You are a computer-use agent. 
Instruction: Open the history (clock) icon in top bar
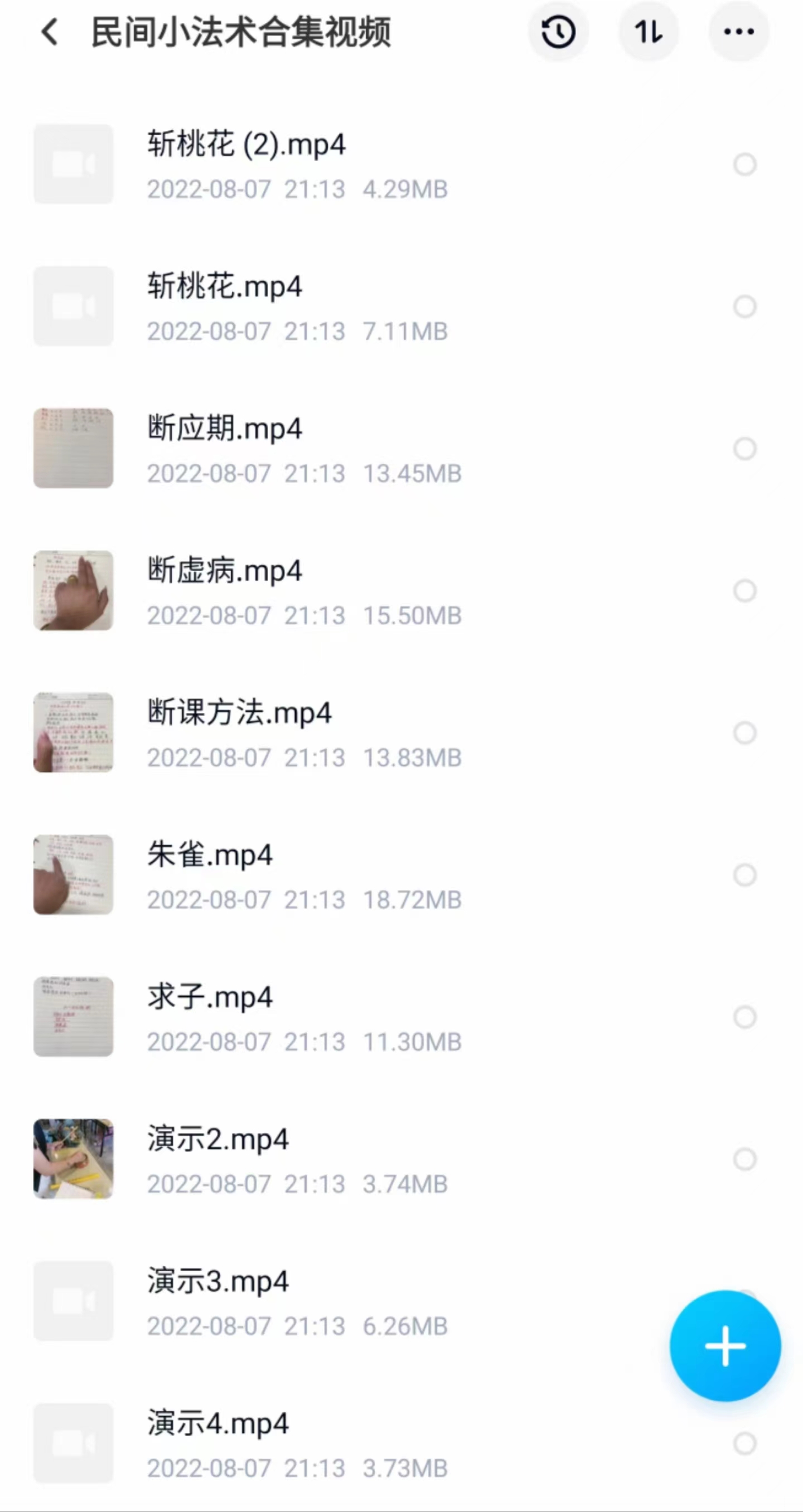point(558,32)
